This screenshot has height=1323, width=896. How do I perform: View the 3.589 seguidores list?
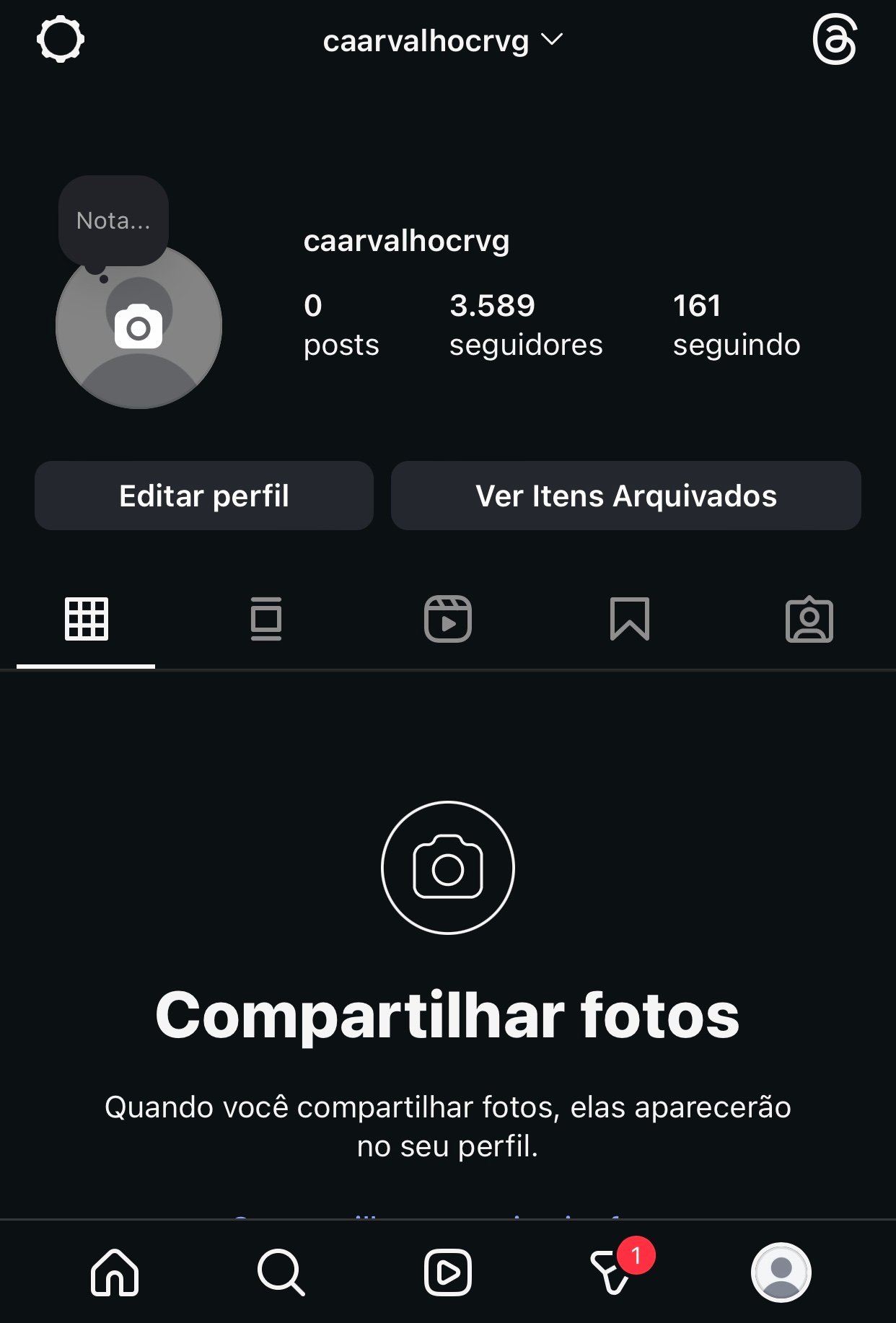pyautogui.click(x=525, y=325)
